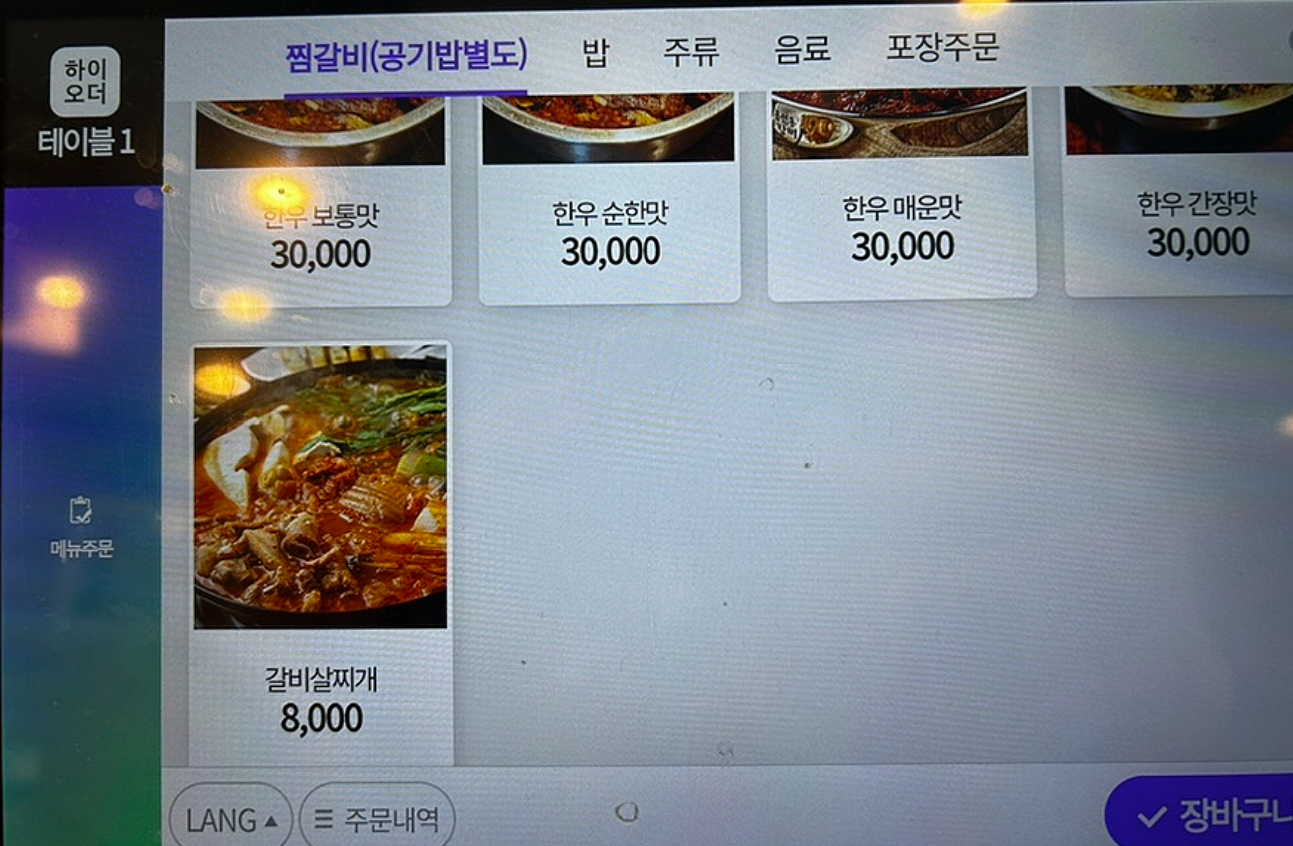Select the 포장주문 tab
Viewport: 1293px width, 846px height.
pyautogui.click(x=942, y=47)
